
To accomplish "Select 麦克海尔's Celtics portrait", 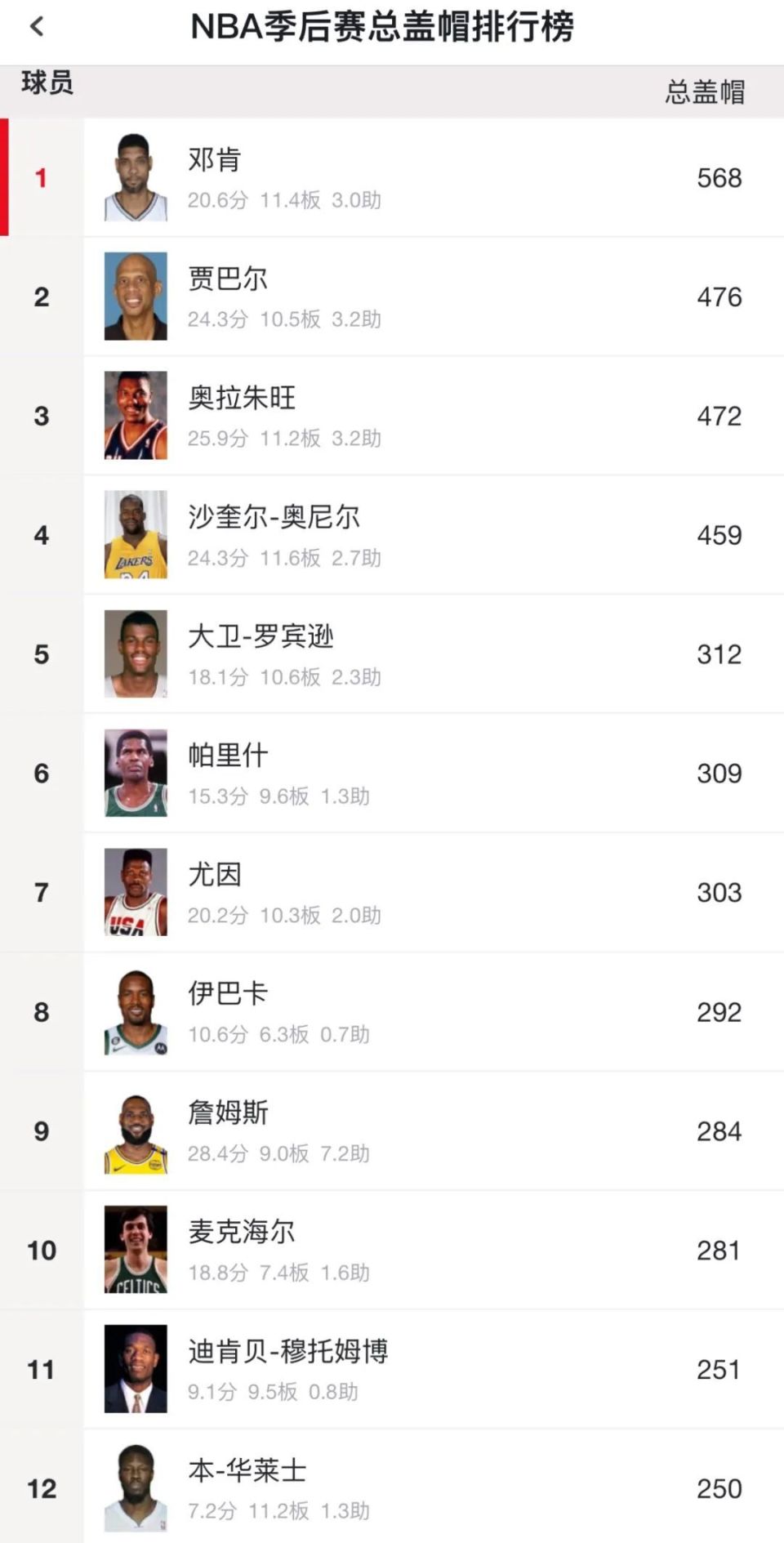I will 136,1250.
